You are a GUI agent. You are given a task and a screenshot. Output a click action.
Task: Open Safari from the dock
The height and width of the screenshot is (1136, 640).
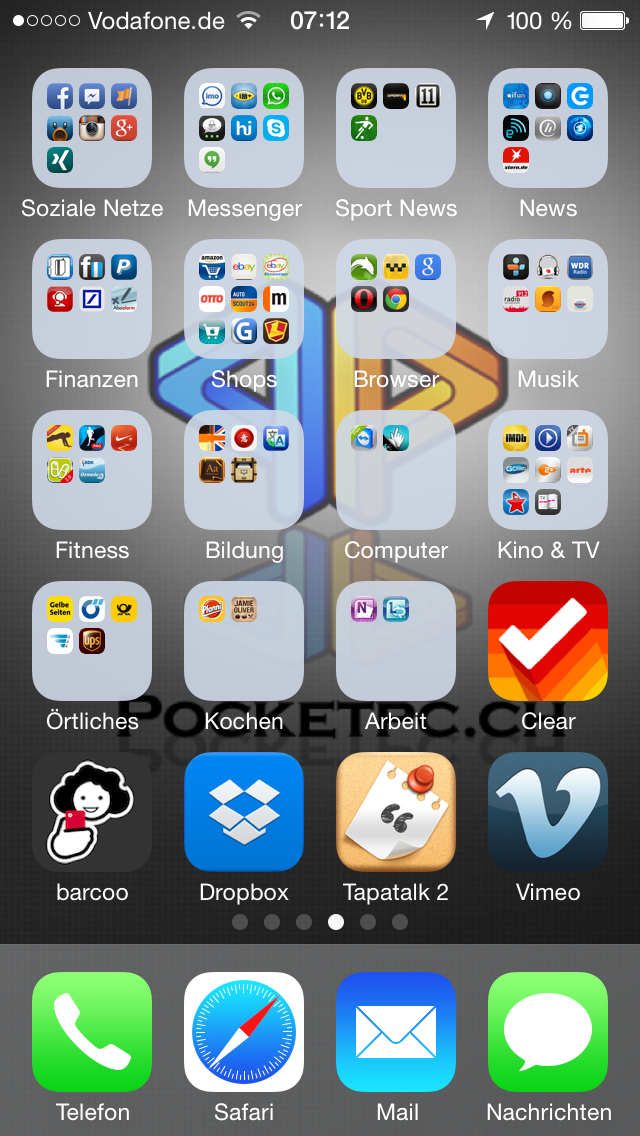point(244,1032)
